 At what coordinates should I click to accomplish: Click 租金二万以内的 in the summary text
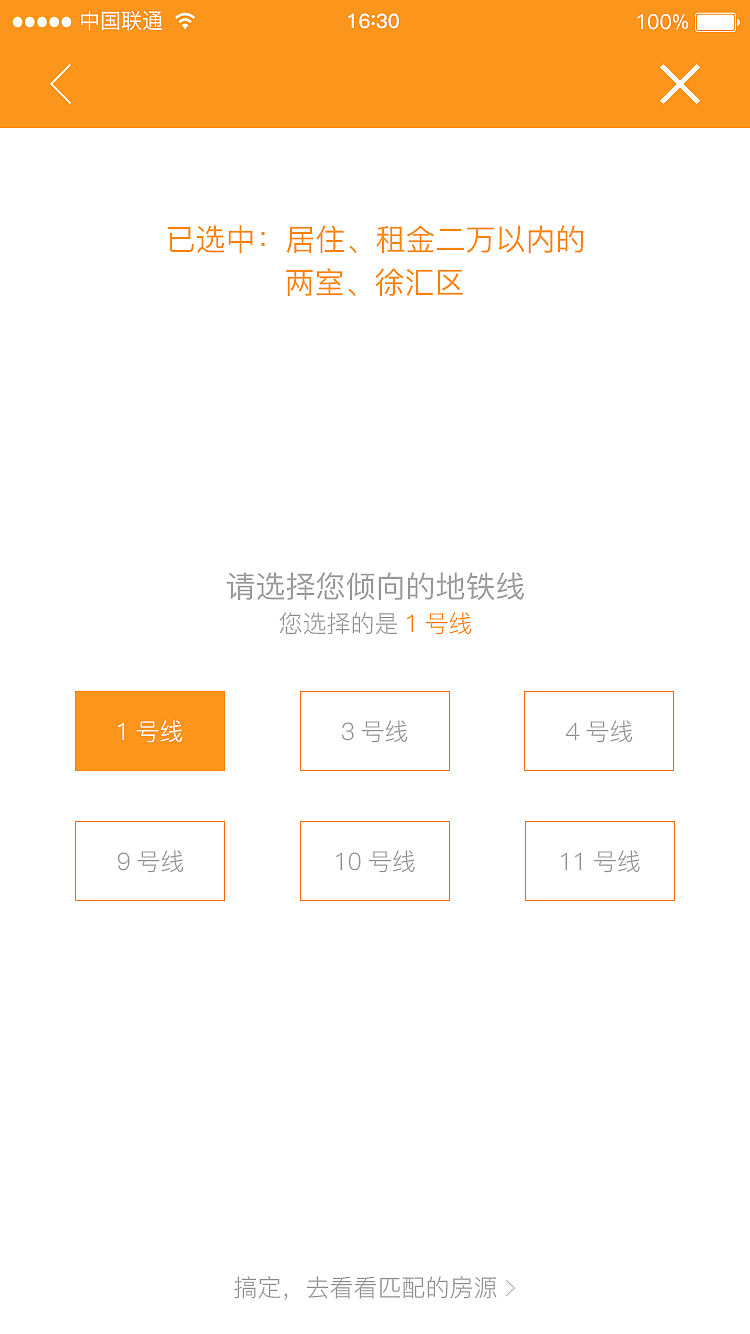[x=486, y=241]
